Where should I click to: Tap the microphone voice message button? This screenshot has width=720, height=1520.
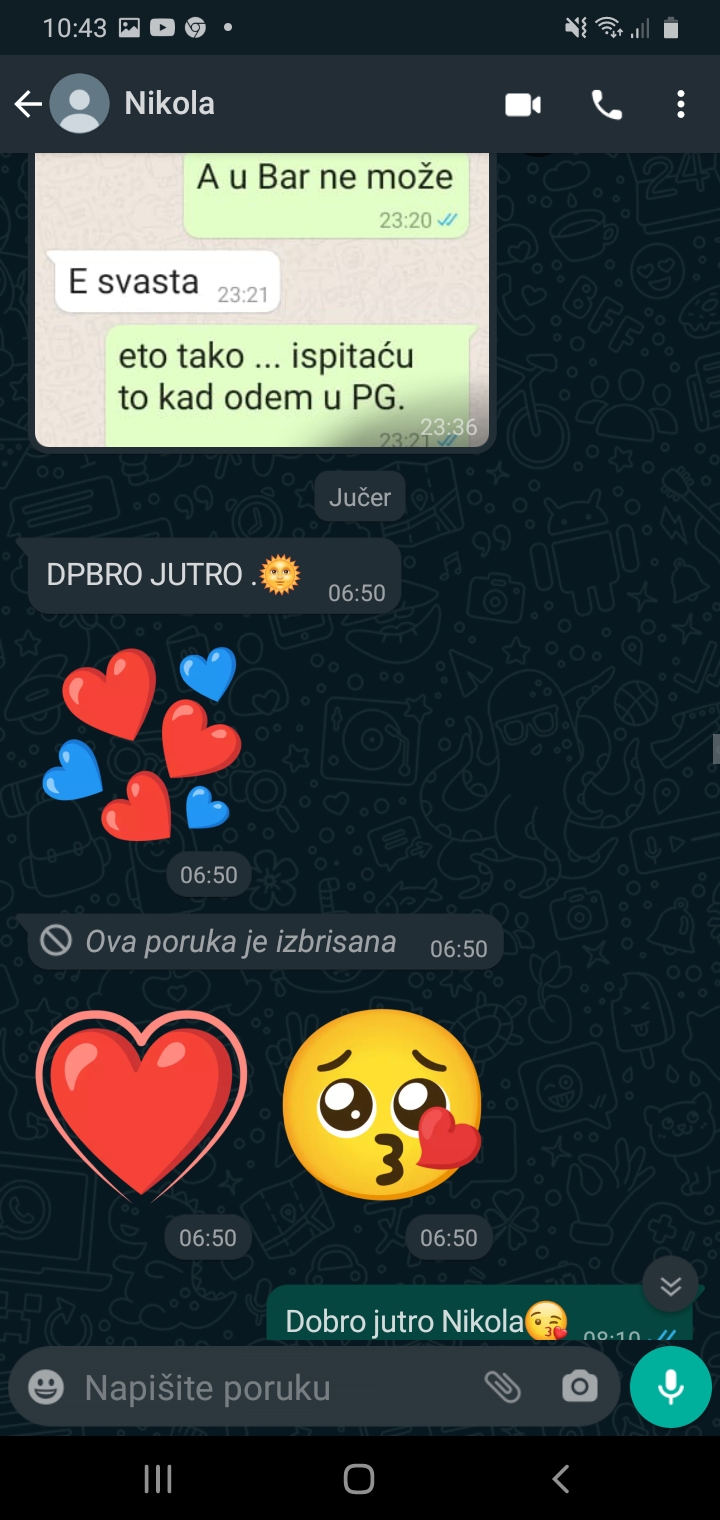670,1387
